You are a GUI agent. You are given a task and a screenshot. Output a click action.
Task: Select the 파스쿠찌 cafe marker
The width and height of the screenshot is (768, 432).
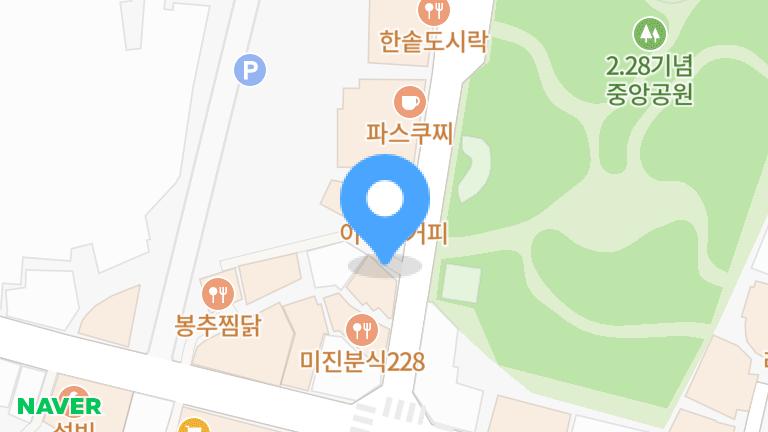point(409,101)
